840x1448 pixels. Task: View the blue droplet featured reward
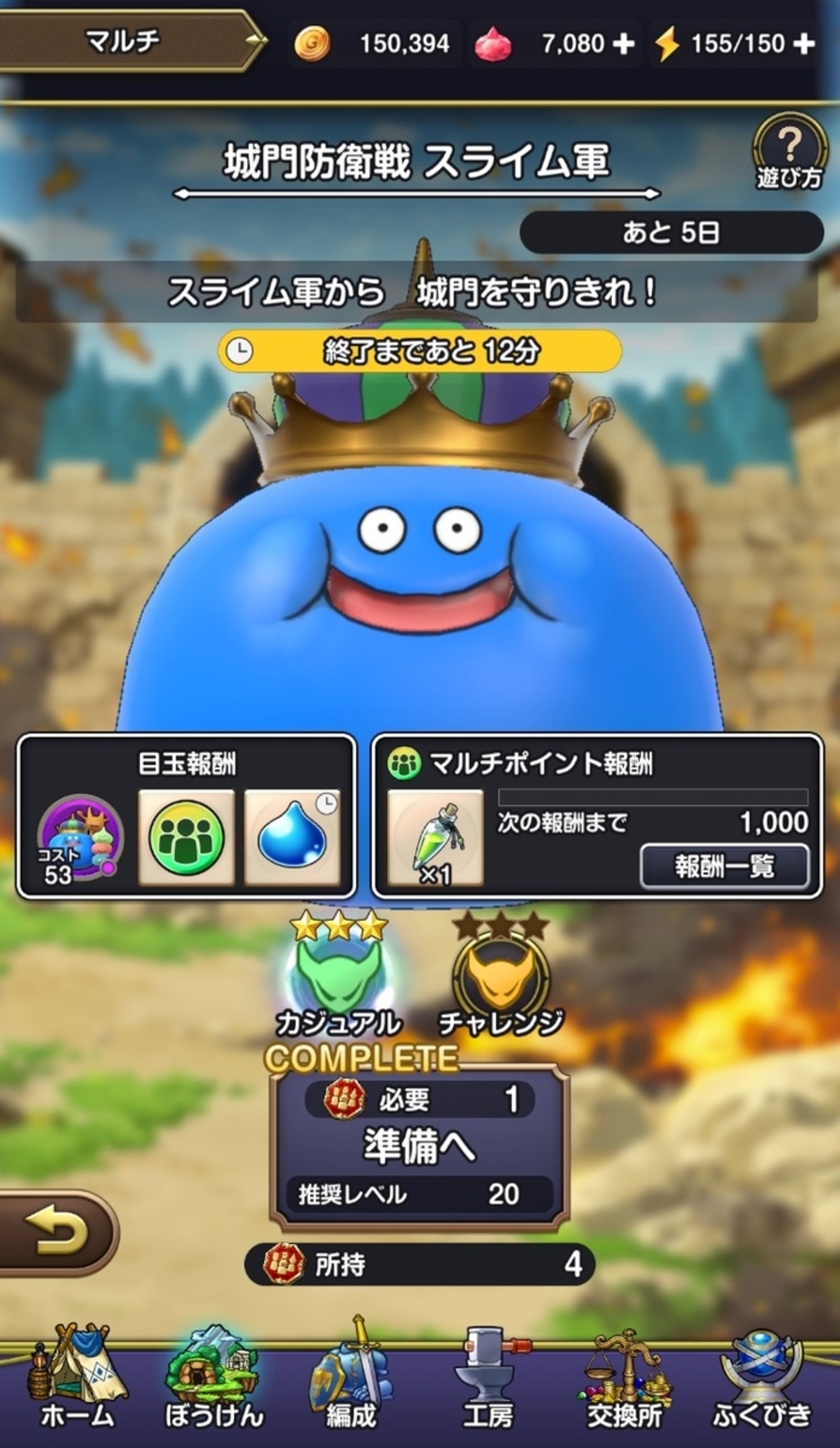click(x=292, y=837)
